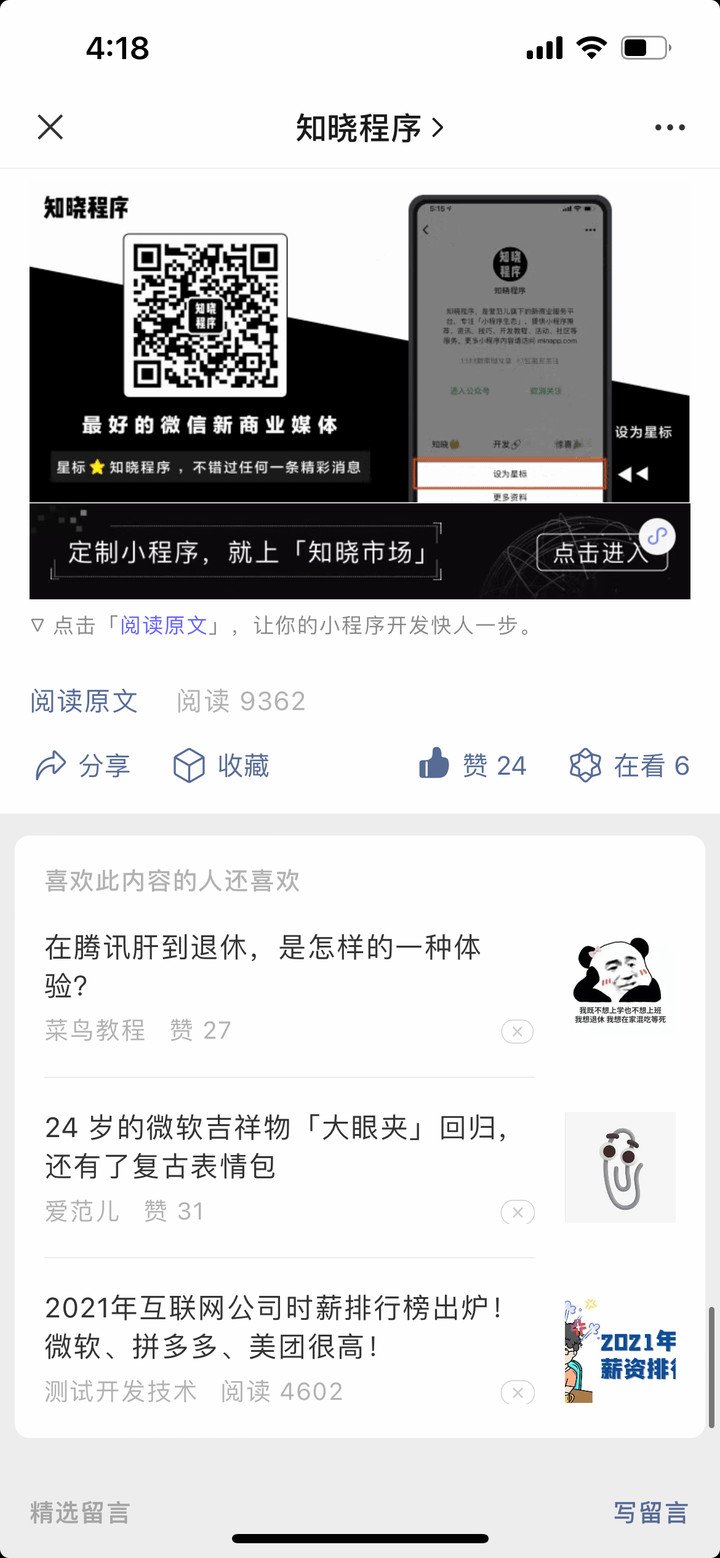Open 在腾讯肝到退休 recommended article
This screenshot has height=1558, width=720.
pyautogui.click(x=264, y=966)
